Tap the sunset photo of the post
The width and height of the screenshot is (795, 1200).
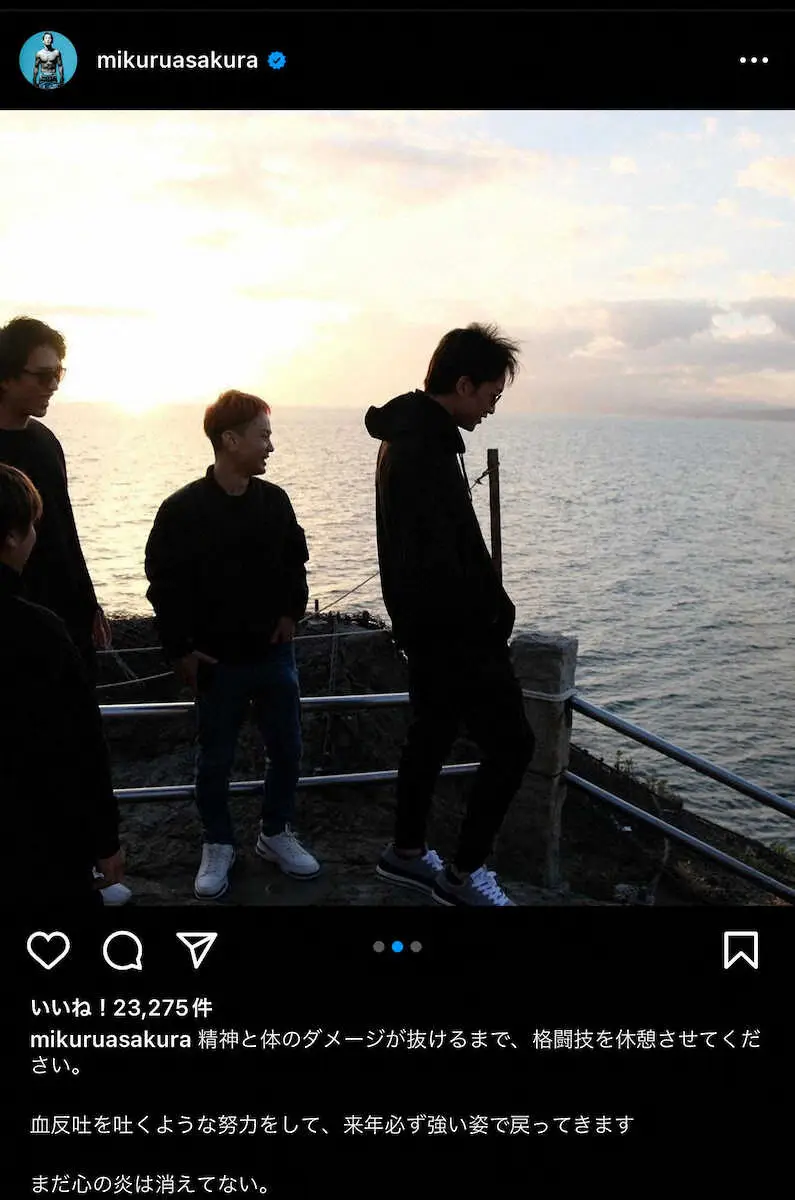point(397,507)
